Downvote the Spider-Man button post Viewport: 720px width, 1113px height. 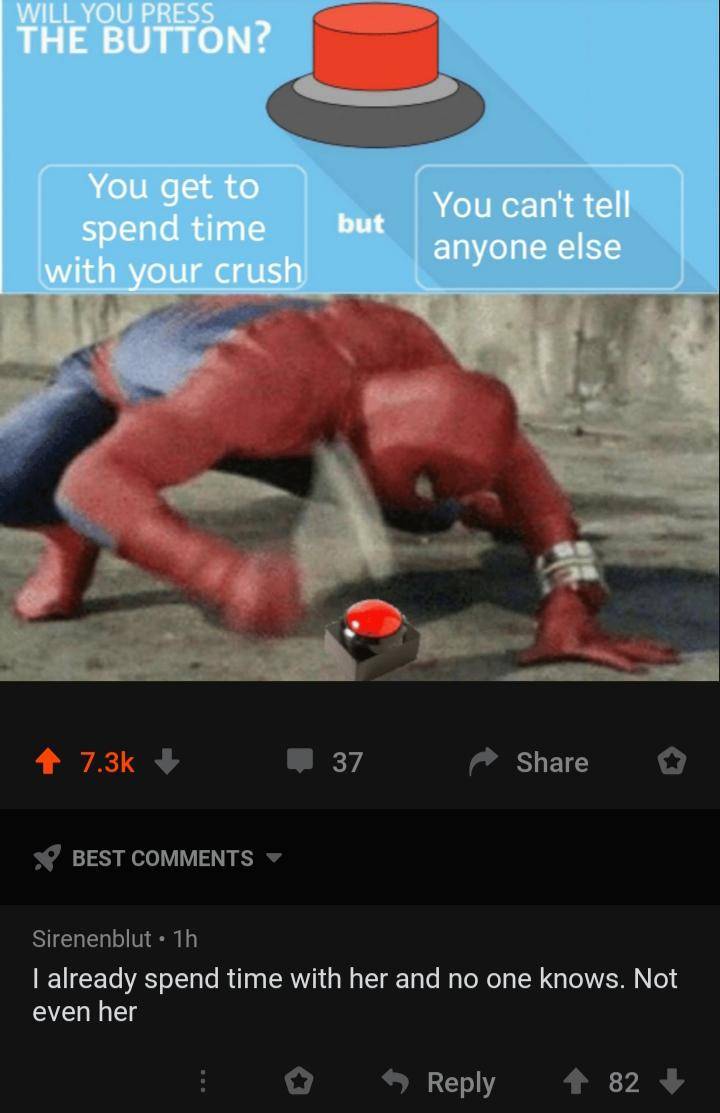[166, 762]
